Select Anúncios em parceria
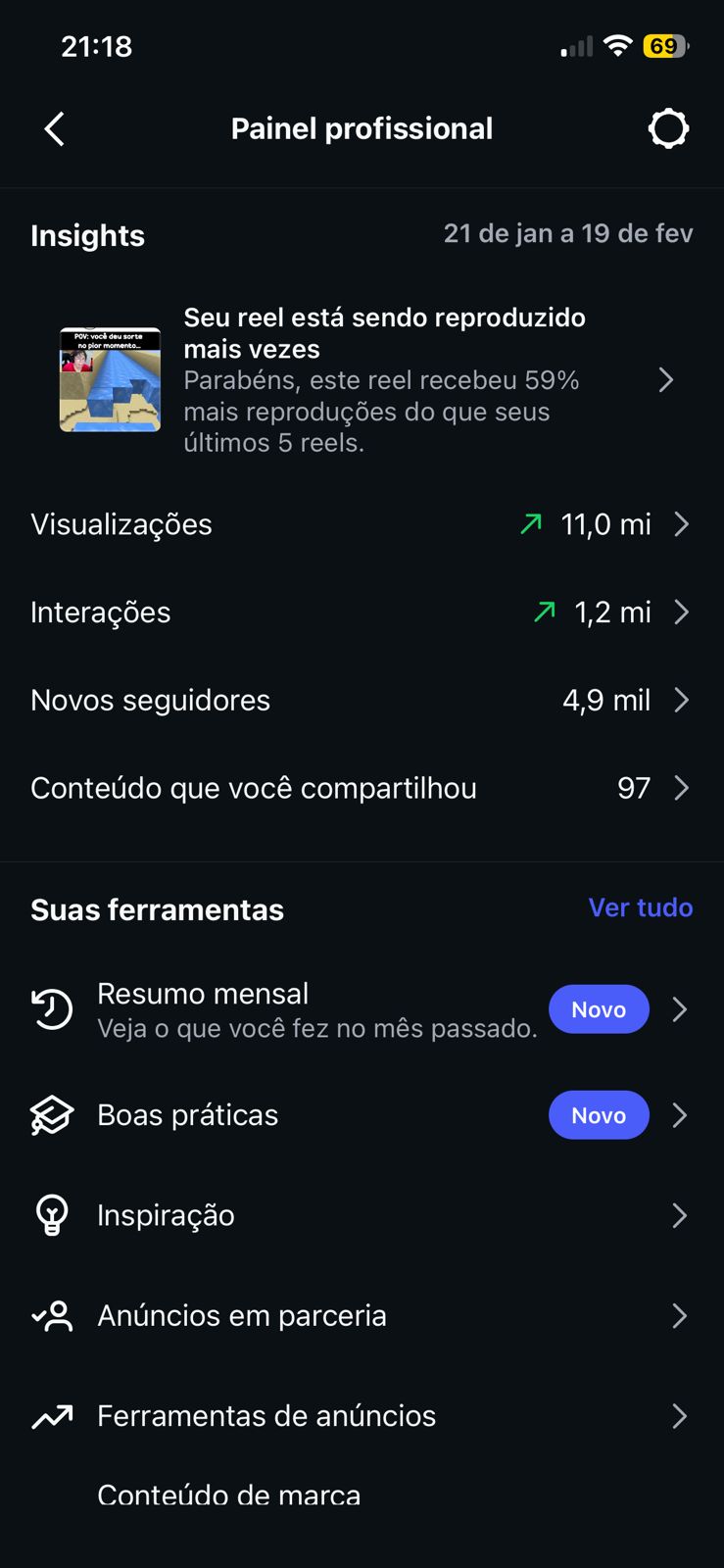 pos(362,1315)
